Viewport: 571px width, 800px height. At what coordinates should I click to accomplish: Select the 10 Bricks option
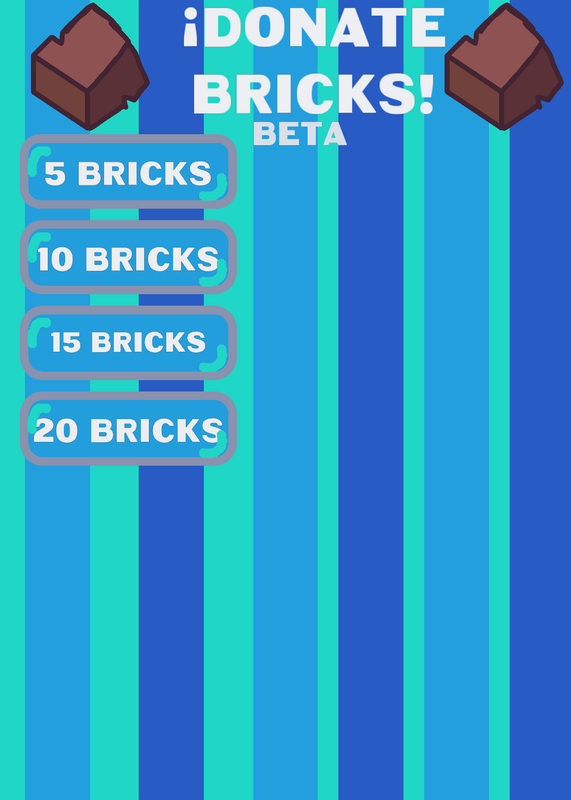[128, 257]
